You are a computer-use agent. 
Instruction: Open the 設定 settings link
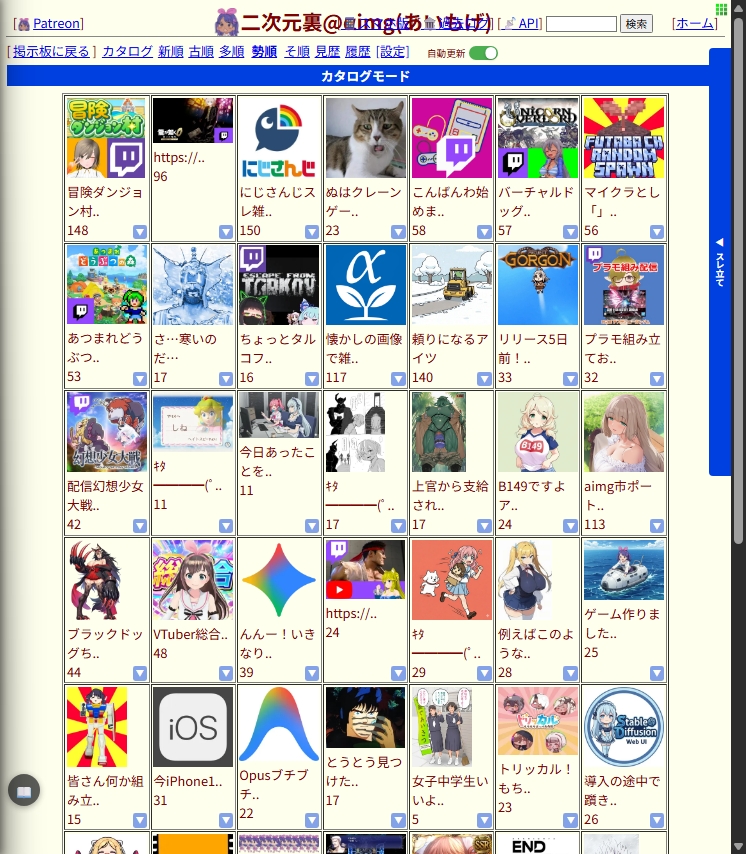394,52
